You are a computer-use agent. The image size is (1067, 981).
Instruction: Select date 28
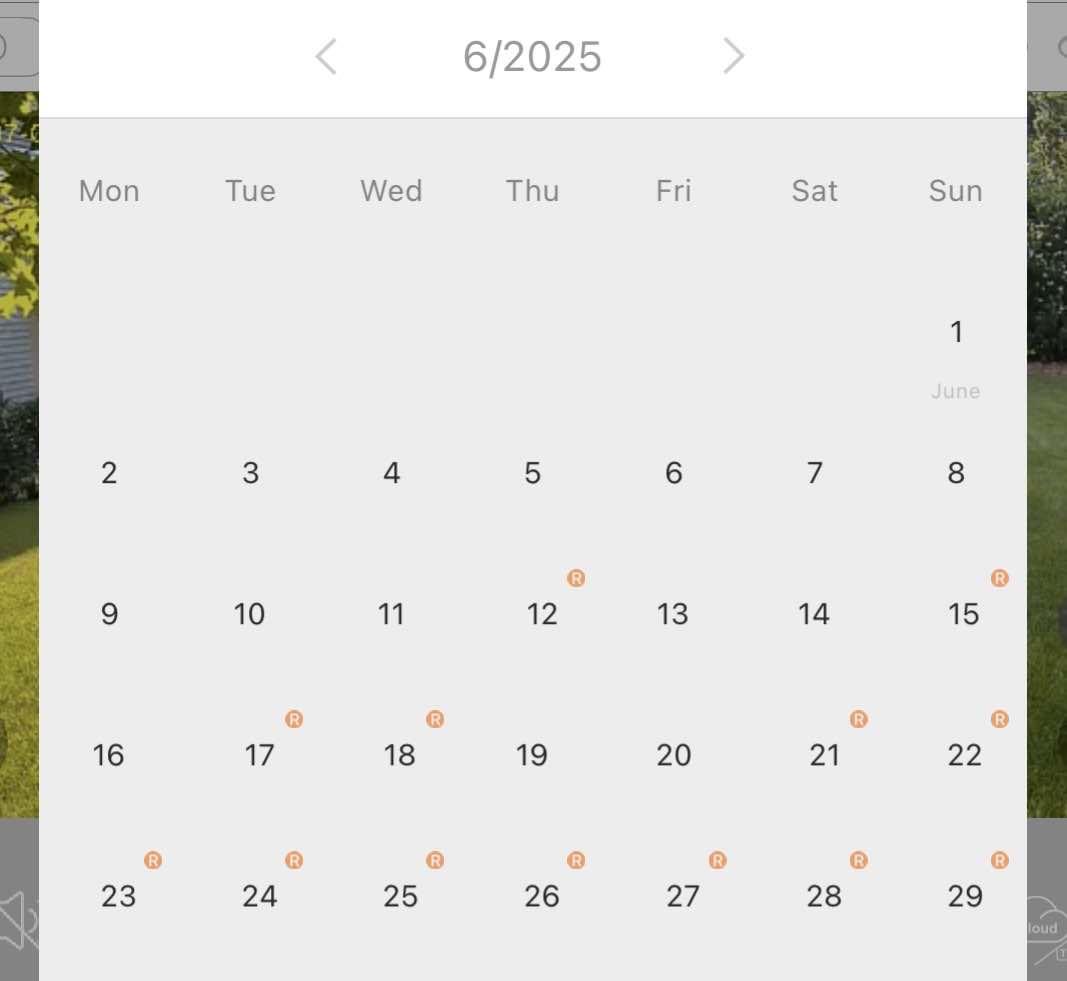point(824,896)
